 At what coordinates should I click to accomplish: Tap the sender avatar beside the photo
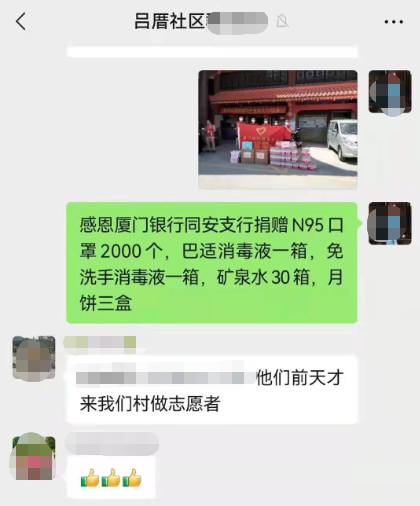point(390,92)
